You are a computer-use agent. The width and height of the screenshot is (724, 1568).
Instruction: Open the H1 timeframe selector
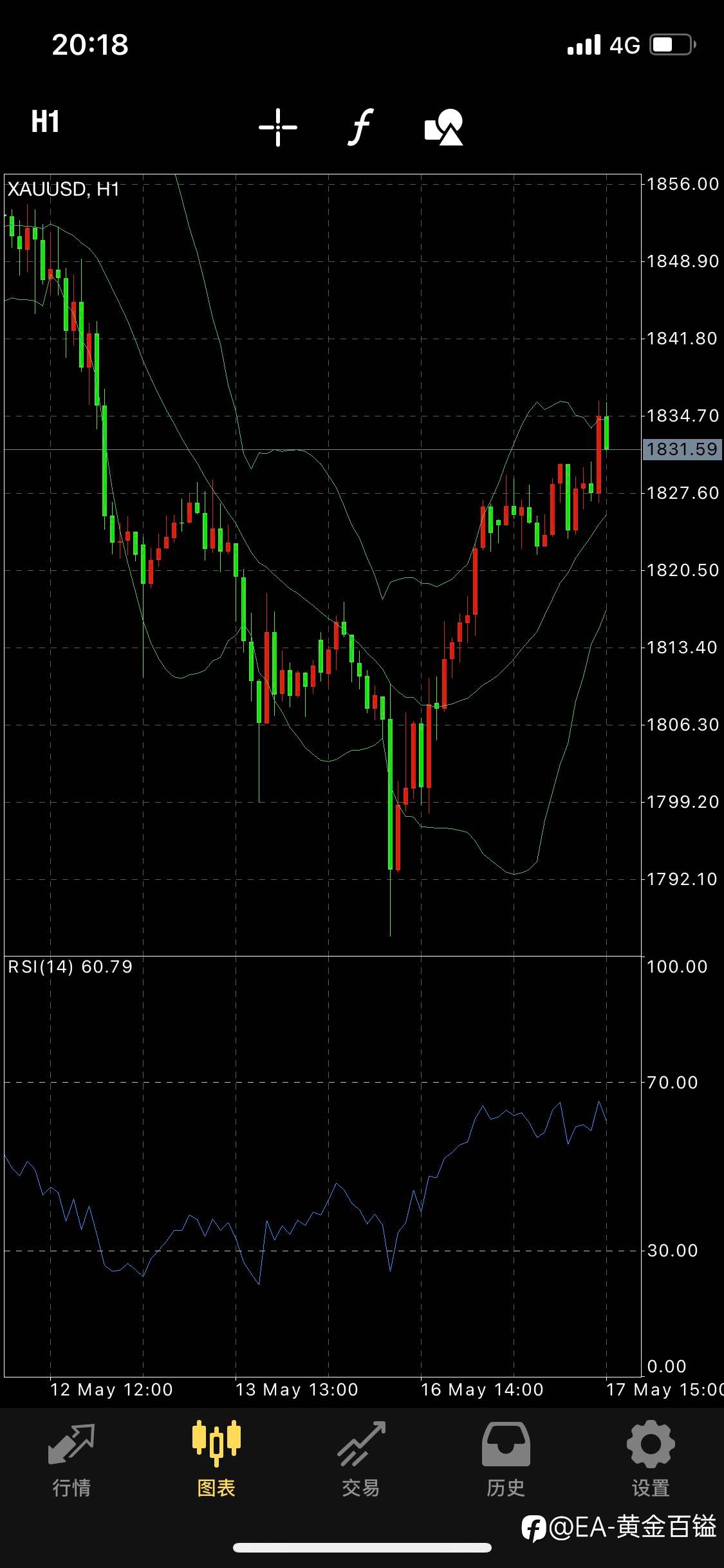tap(45, 122)
